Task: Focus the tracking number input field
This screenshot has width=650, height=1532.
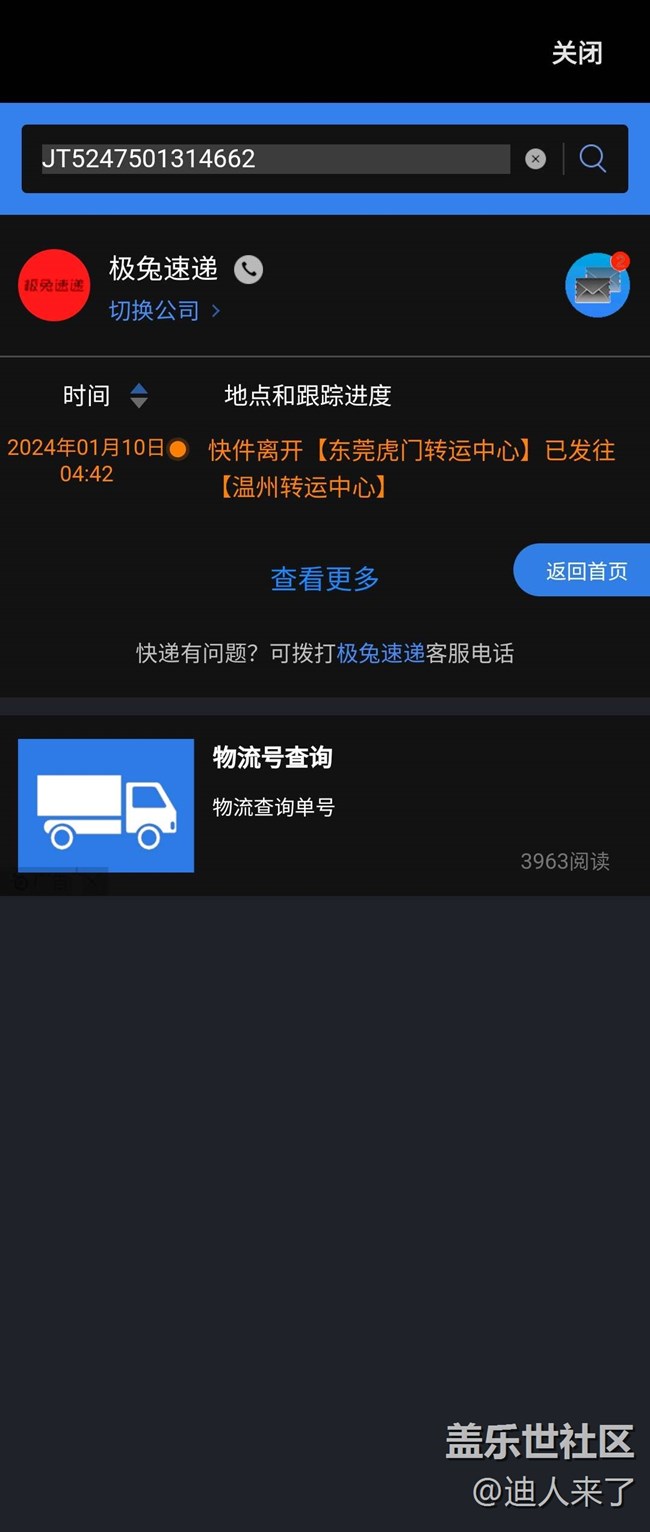Action: [275, 159]
